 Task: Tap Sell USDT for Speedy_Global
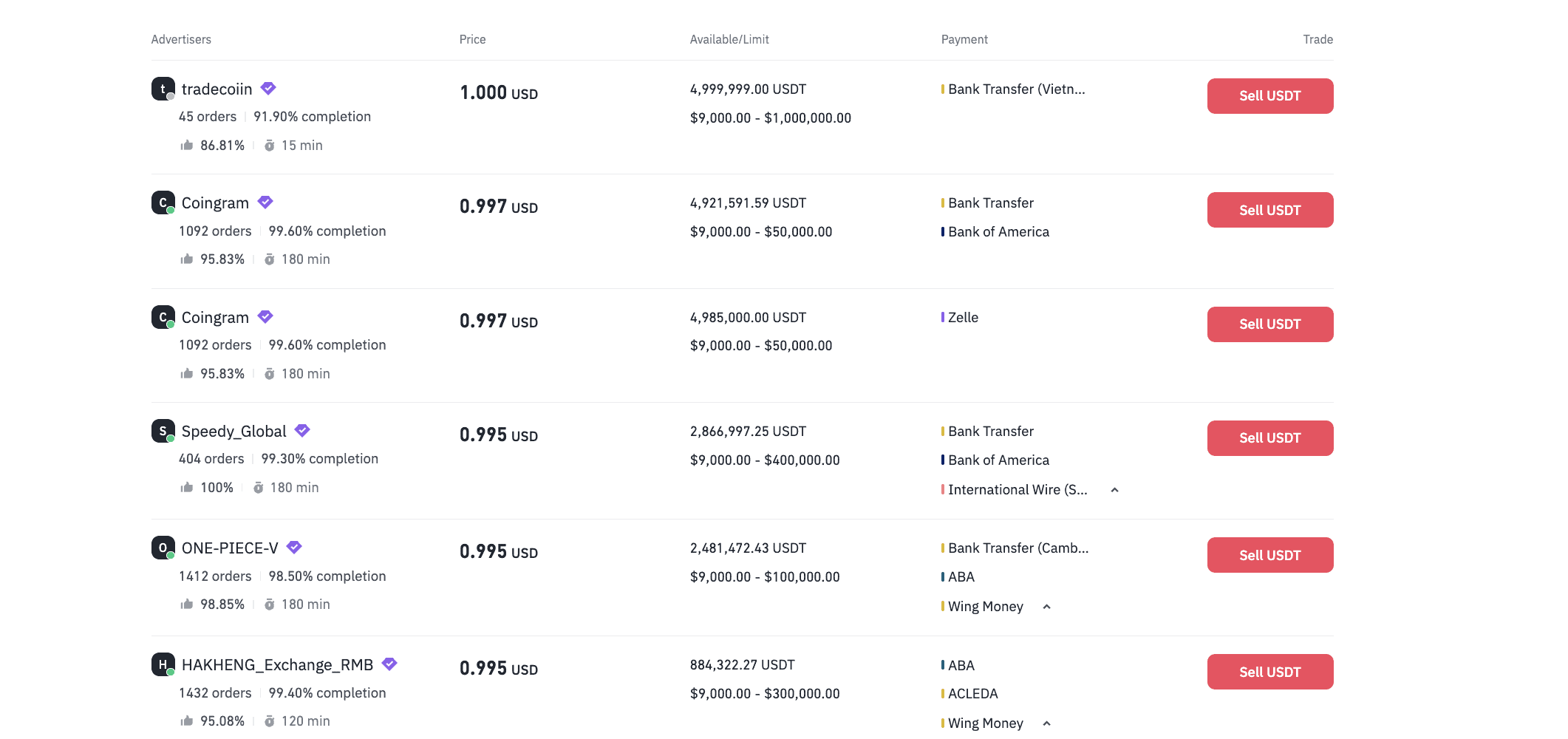click(1269, 438)
